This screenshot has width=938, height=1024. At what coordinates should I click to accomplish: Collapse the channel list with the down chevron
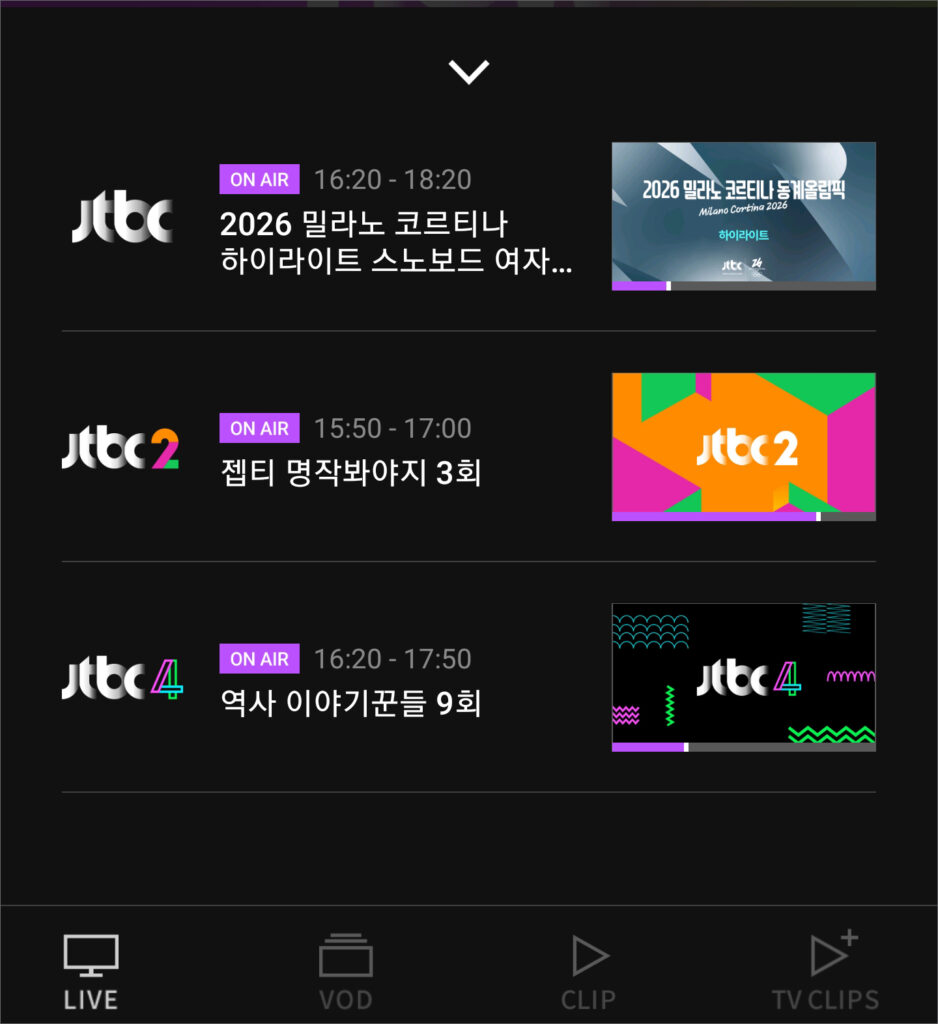coord(469,72)
